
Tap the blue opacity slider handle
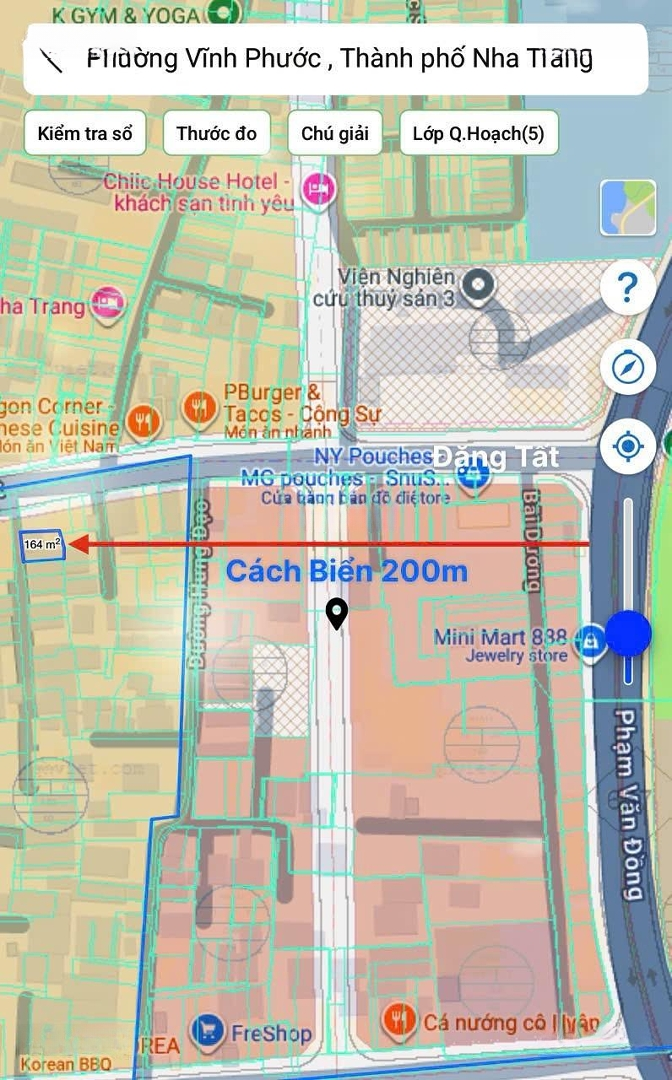(629, 634)
